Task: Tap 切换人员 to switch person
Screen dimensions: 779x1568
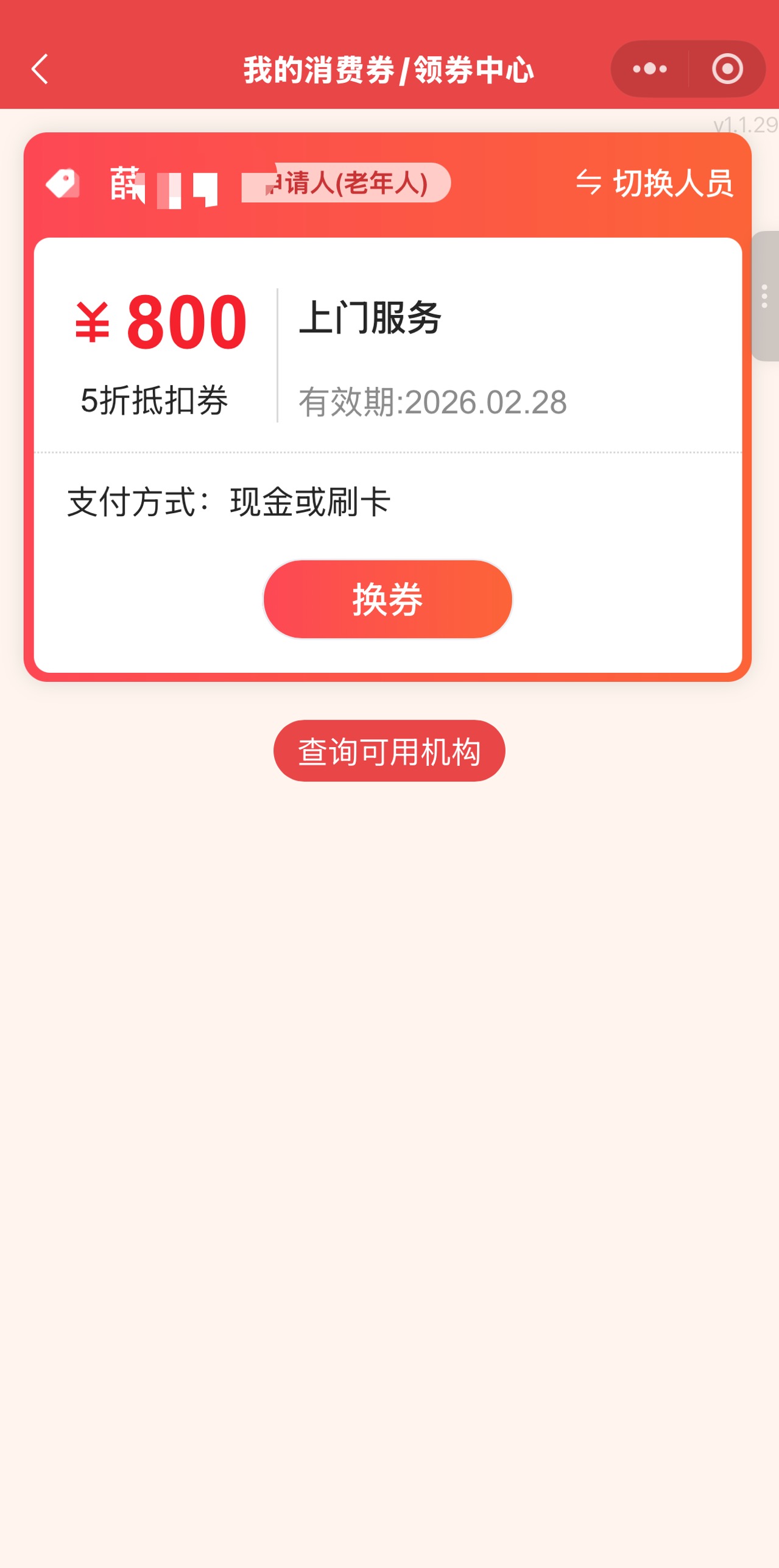Action: click(x=655, y=183)
